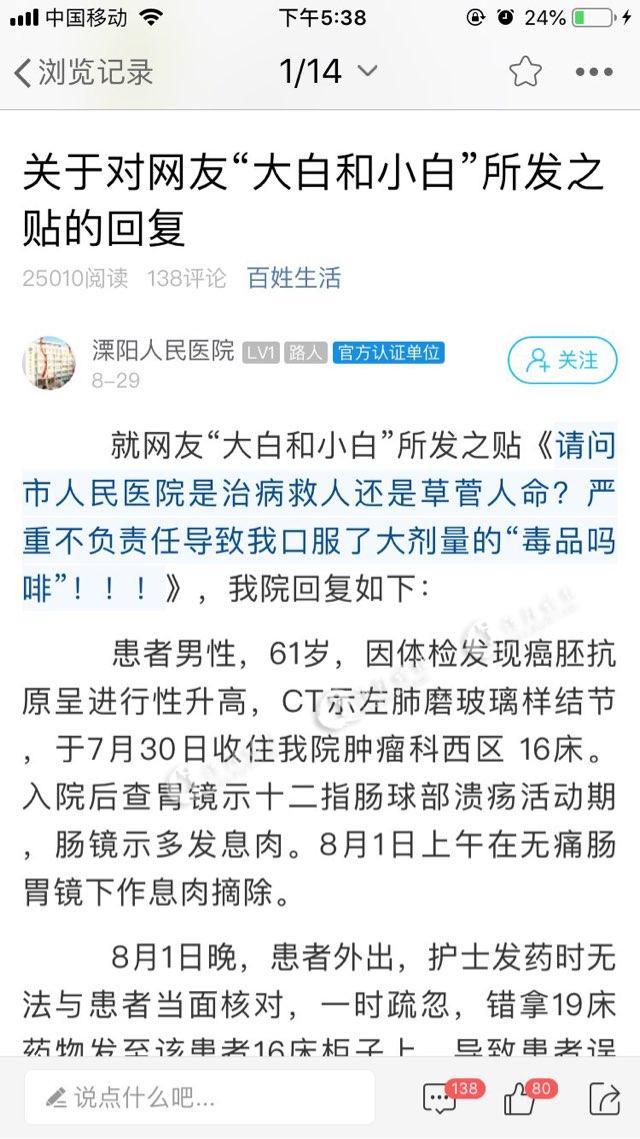The width and height of the screenshot is (640, 1139).
Task: Open 溧阳人民医院 author name
Action: (x=163, y=351)
